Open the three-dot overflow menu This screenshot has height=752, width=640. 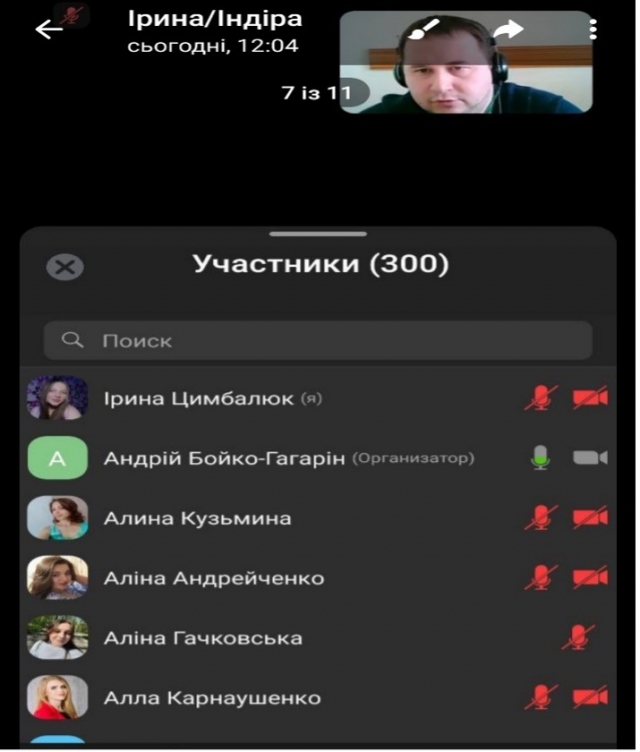(593, 29)
